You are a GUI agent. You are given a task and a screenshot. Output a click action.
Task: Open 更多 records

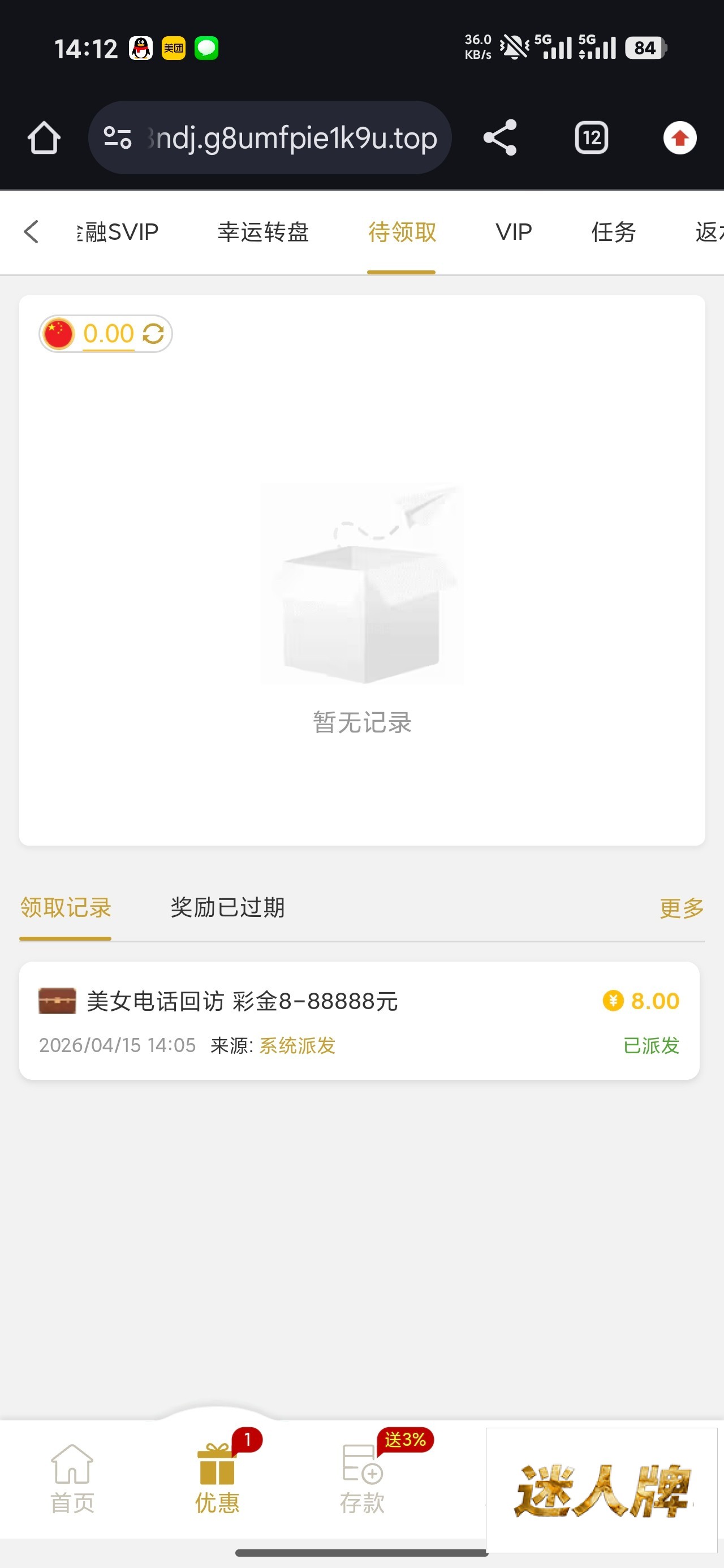(682, 908)
